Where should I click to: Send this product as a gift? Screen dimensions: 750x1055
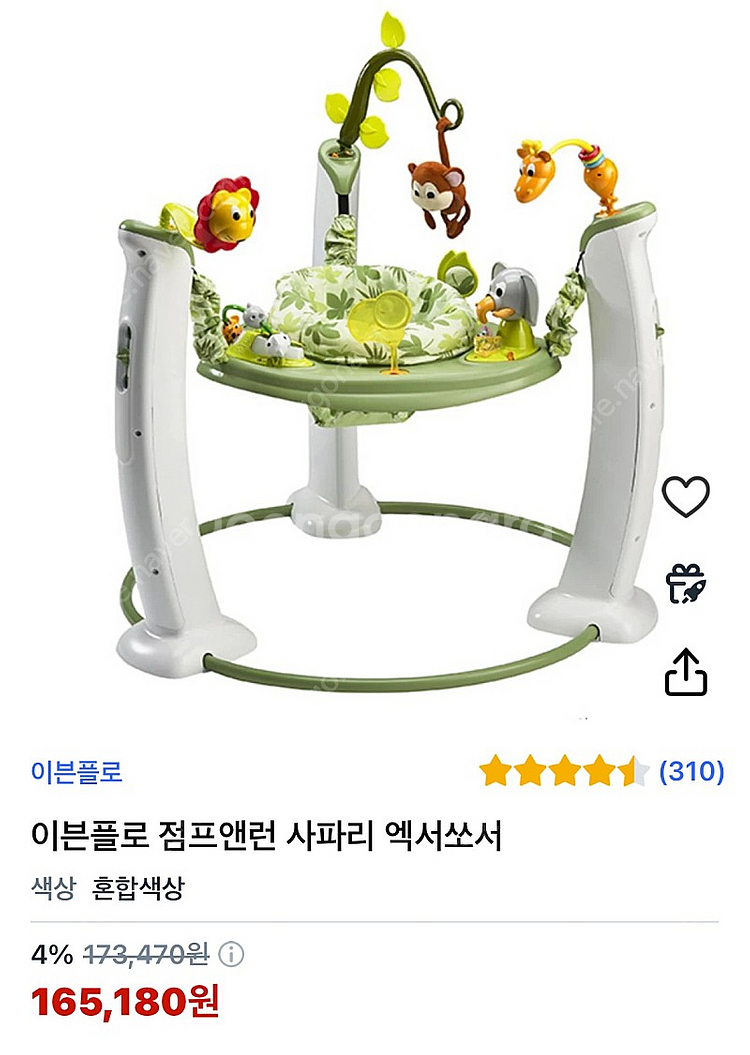(x=686, y=584)
